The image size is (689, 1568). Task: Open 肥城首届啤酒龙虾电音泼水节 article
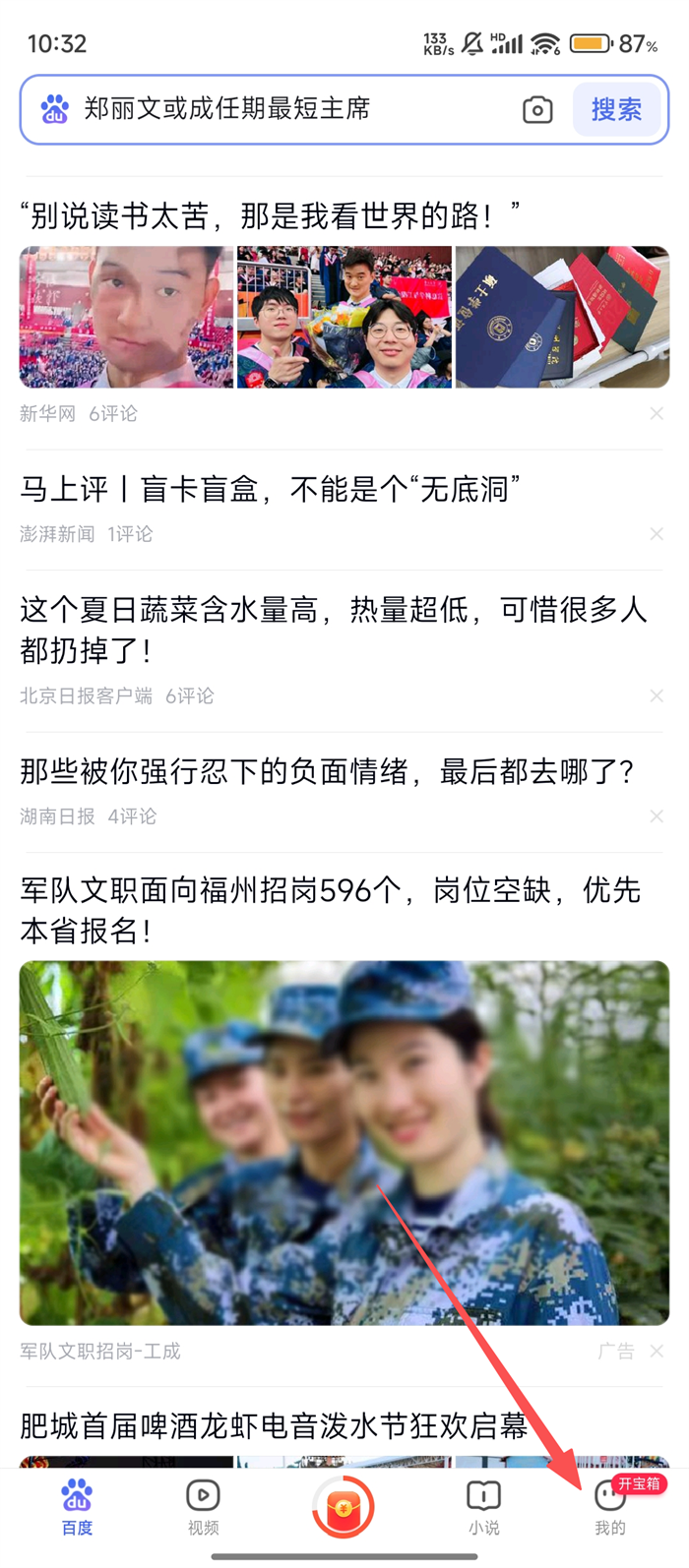pyautogui.click(x=274, y=1425)
